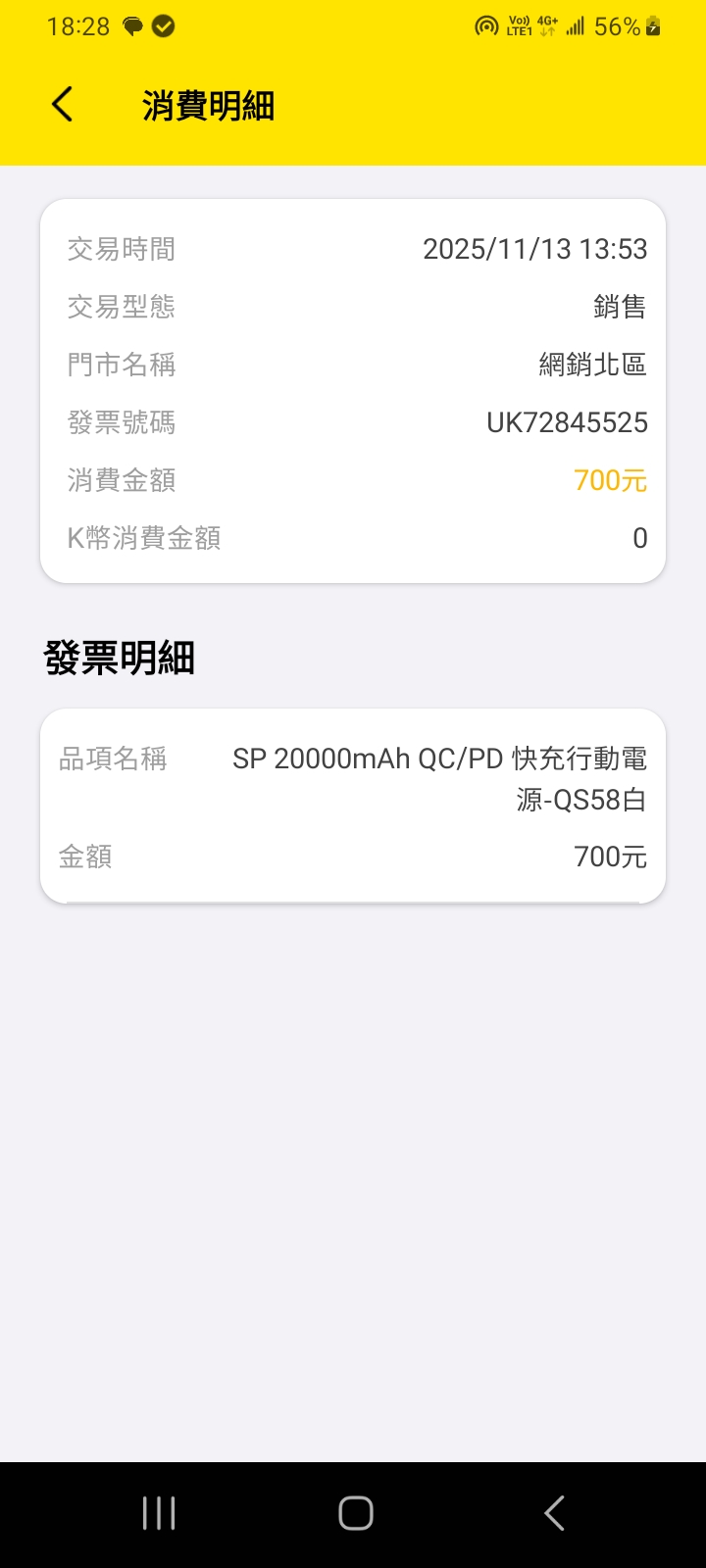Go to the phone home screen

click(355, 1513)
